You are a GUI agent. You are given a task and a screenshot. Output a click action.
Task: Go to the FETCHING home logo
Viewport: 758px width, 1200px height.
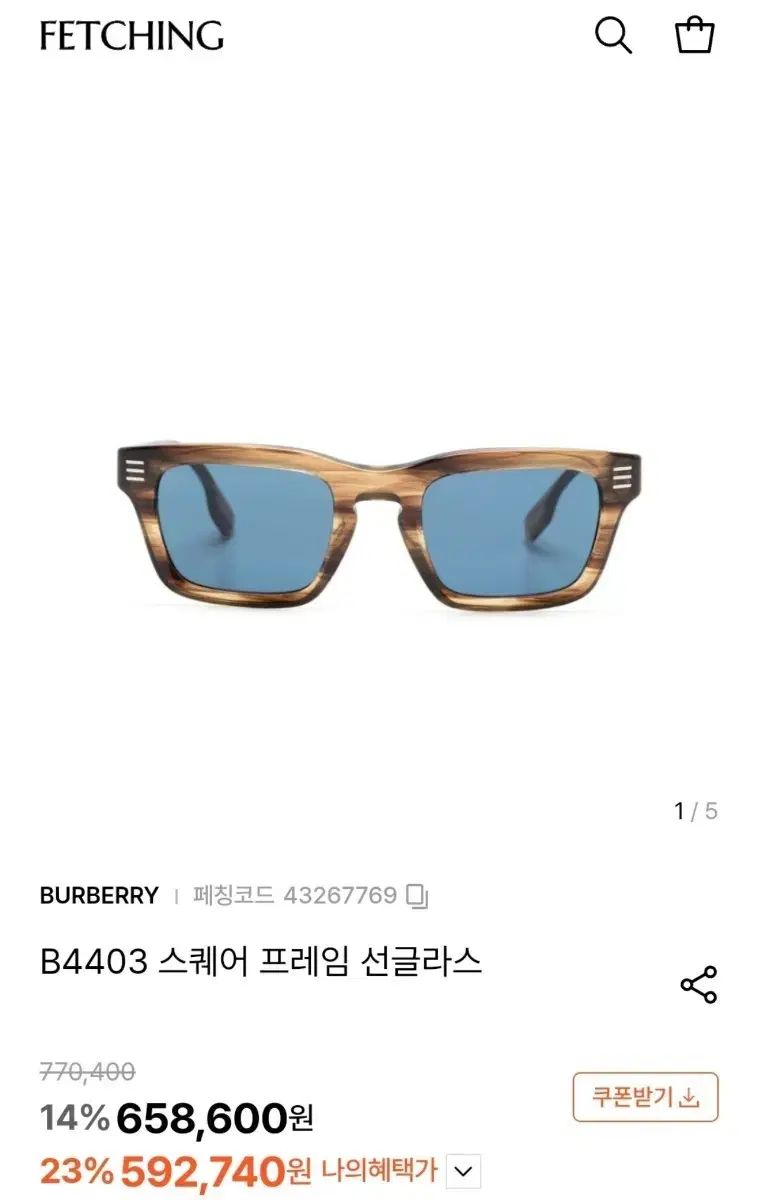pyautogui.click(x=131, y=36)
